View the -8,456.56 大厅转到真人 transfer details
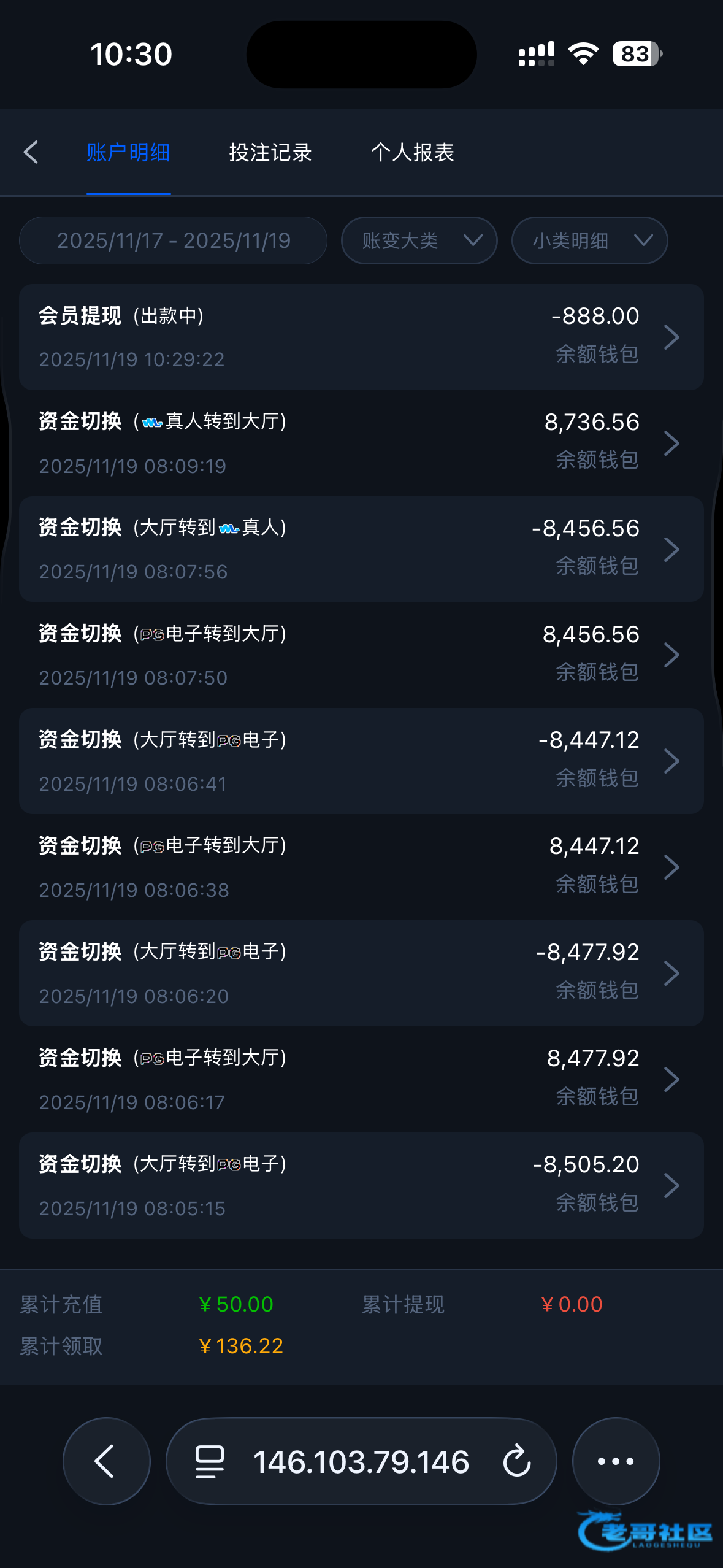Viewport: 723px width, 1568px height. (361, 549)
